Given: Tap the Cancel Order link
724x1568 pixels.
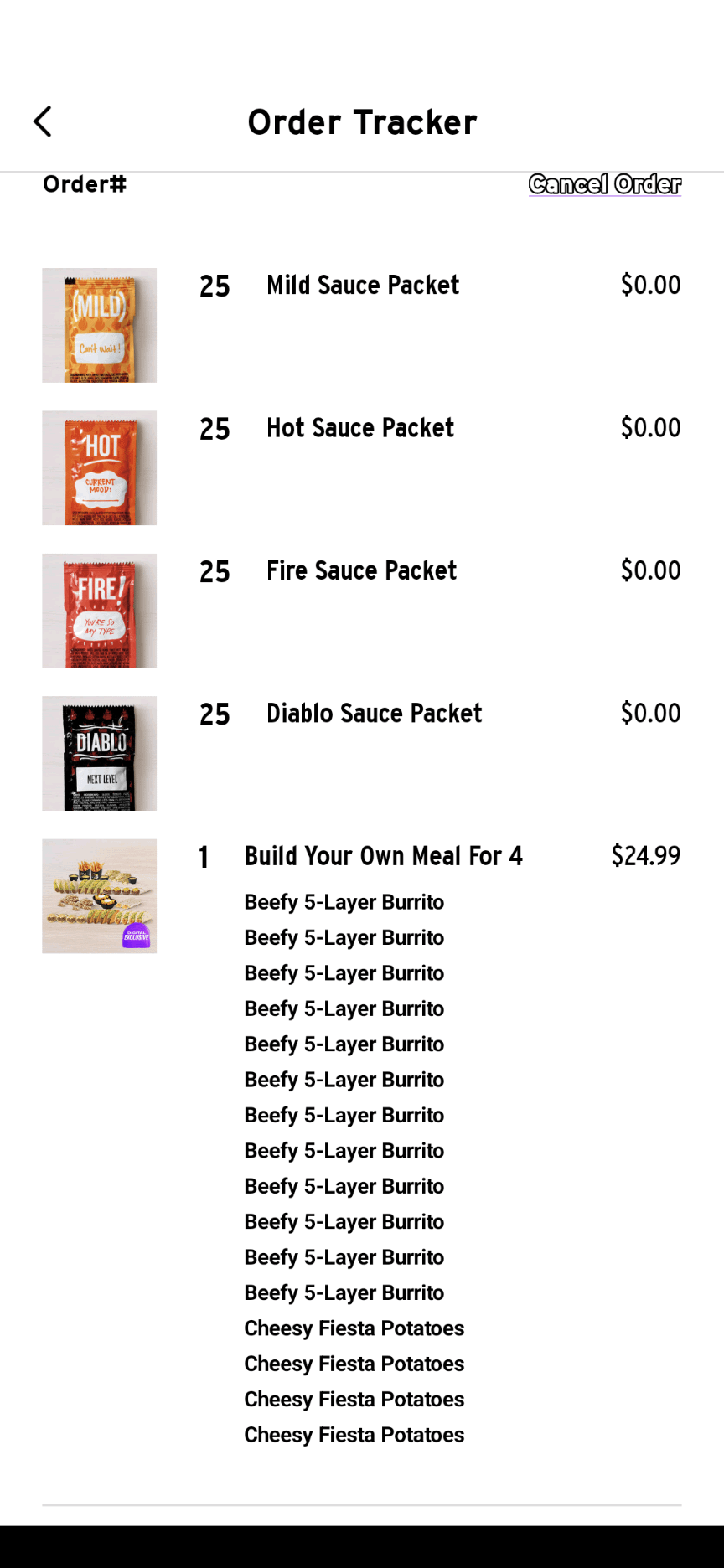Looking at the screenshot, I should click(605, 184).
